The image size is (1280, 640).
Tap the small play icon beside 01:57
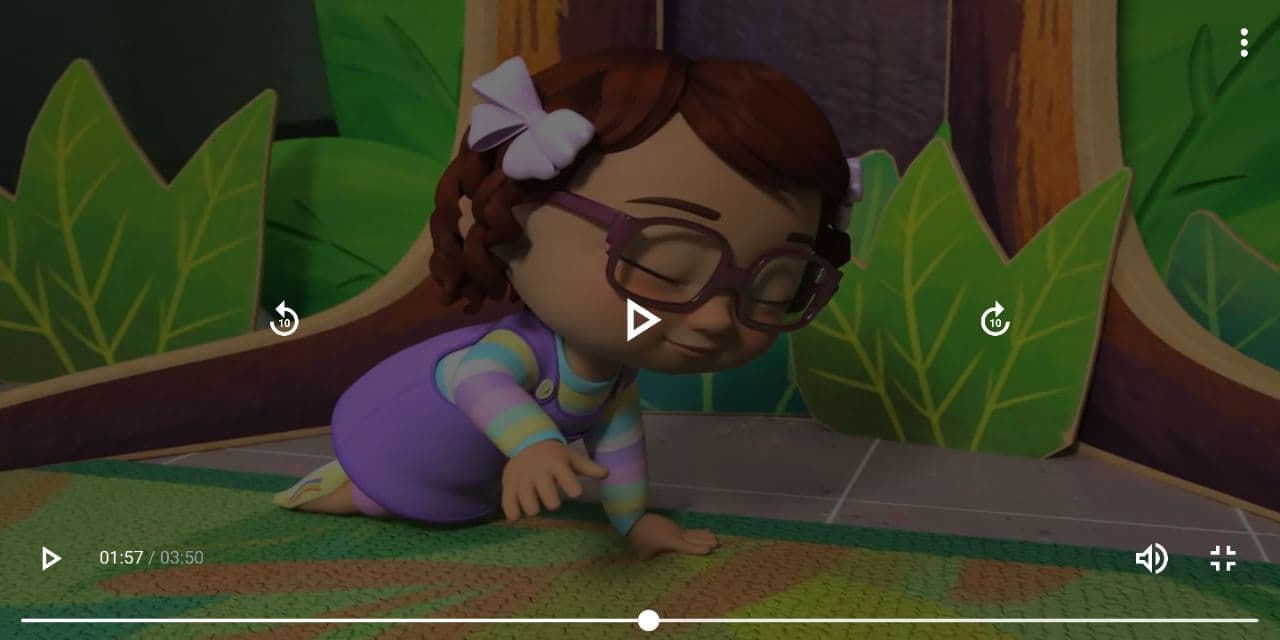click(50, 558)
